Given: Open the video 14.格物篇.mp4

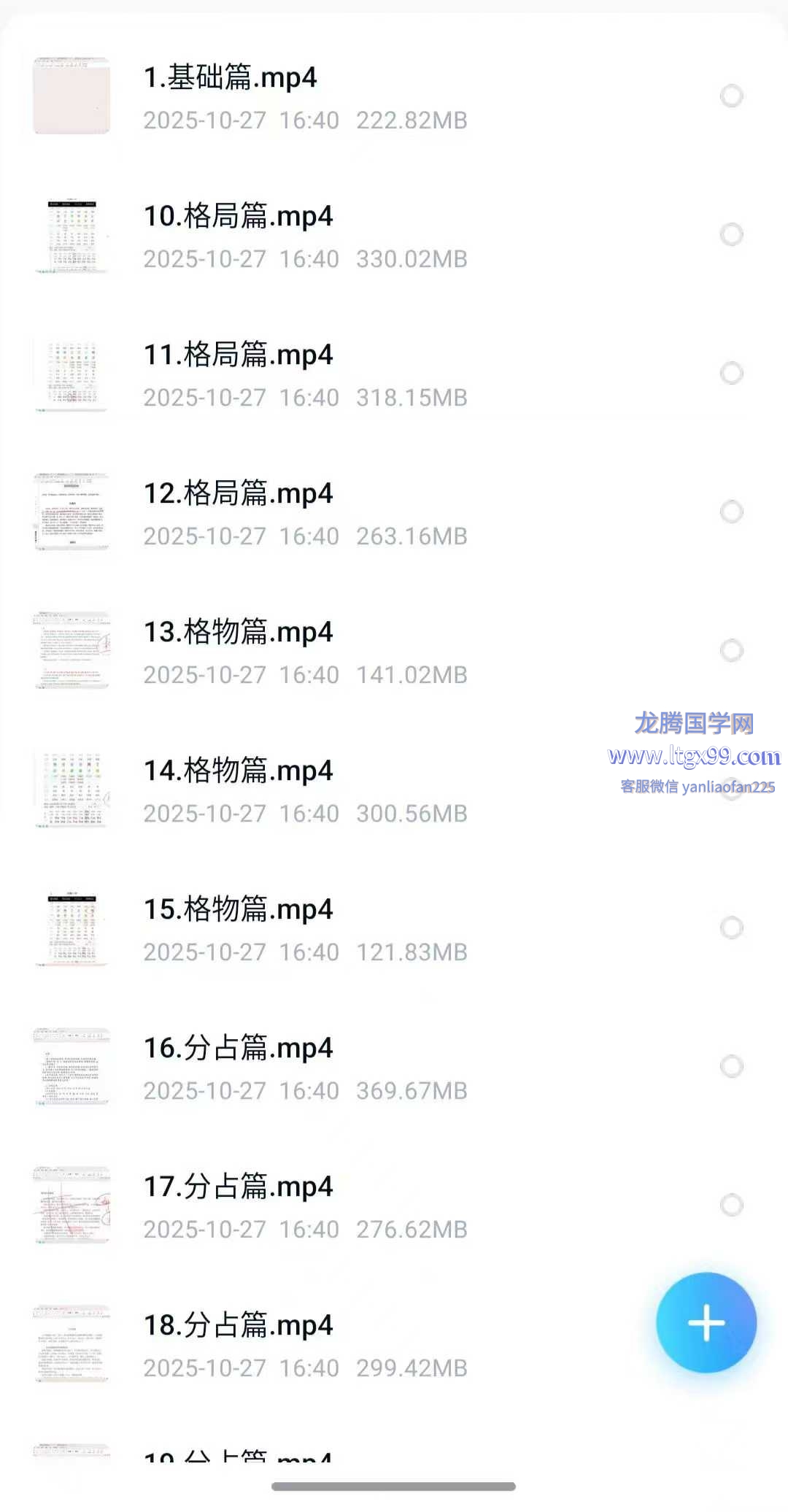Looking at the screenshot, I should point(238,771).
